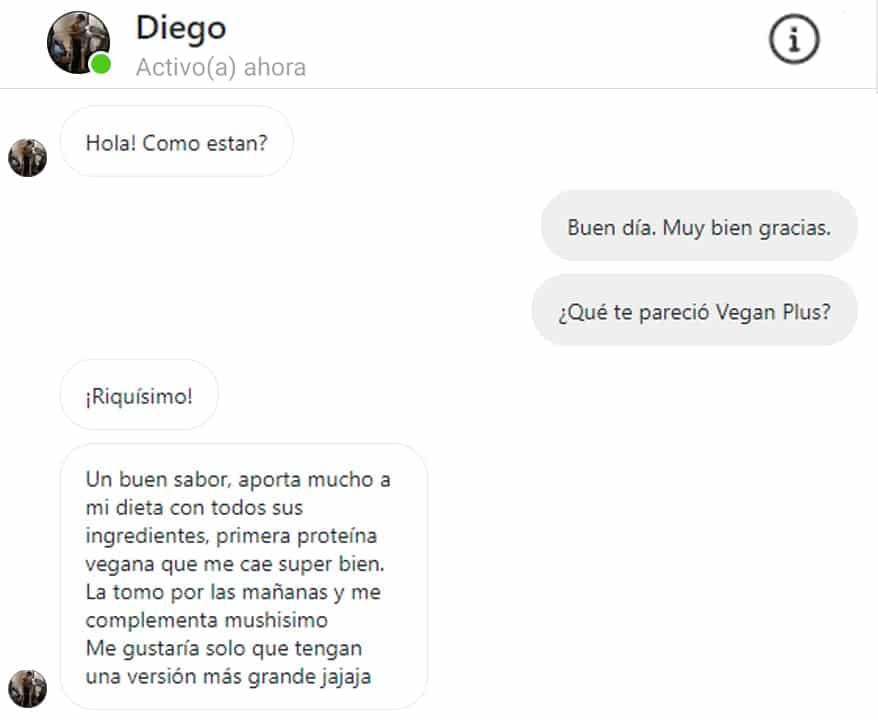This screenshot has height=720, width=878.
Task: Tap avatar beside 'Hola! Como estan?' message
Action: 27,157
